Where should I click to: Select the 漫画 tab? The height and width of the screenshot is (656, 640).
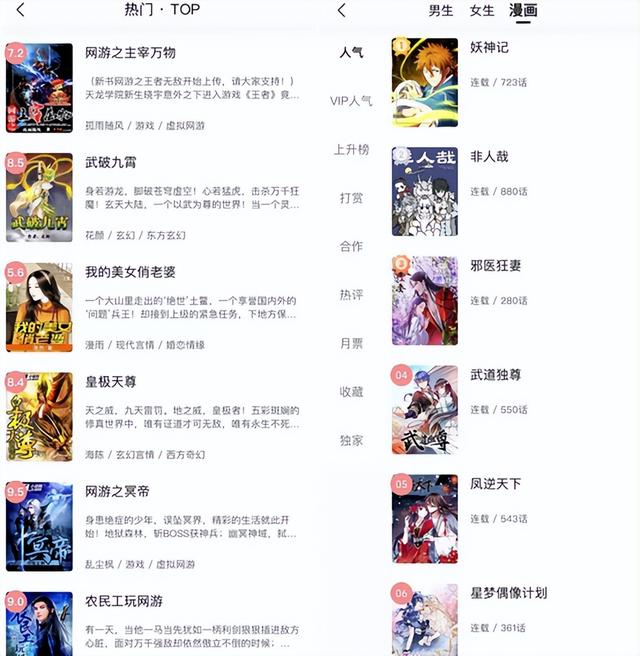pyautogui.click(x=523, y=11)
